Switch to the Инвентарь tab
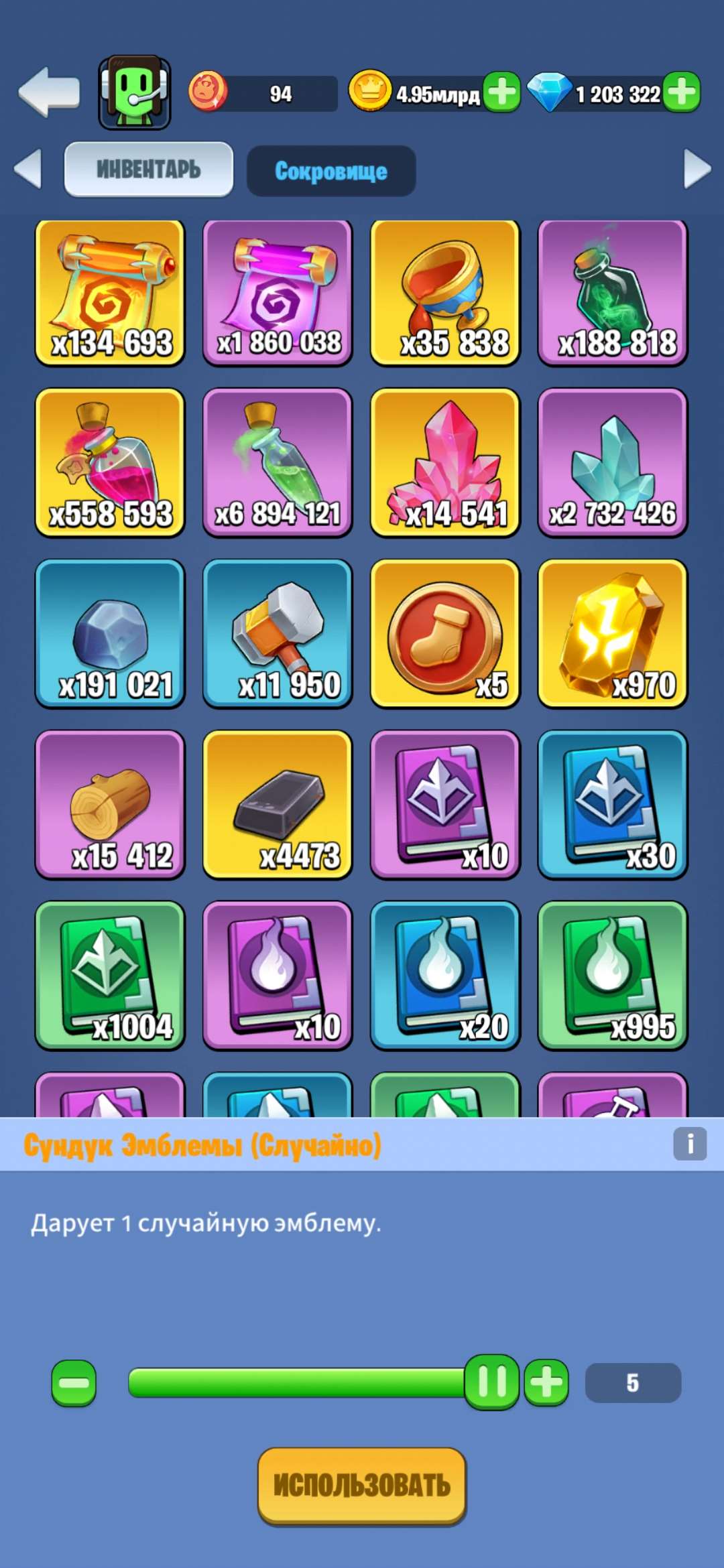Viewport: 724px width, 1568px height. point(148,170)
